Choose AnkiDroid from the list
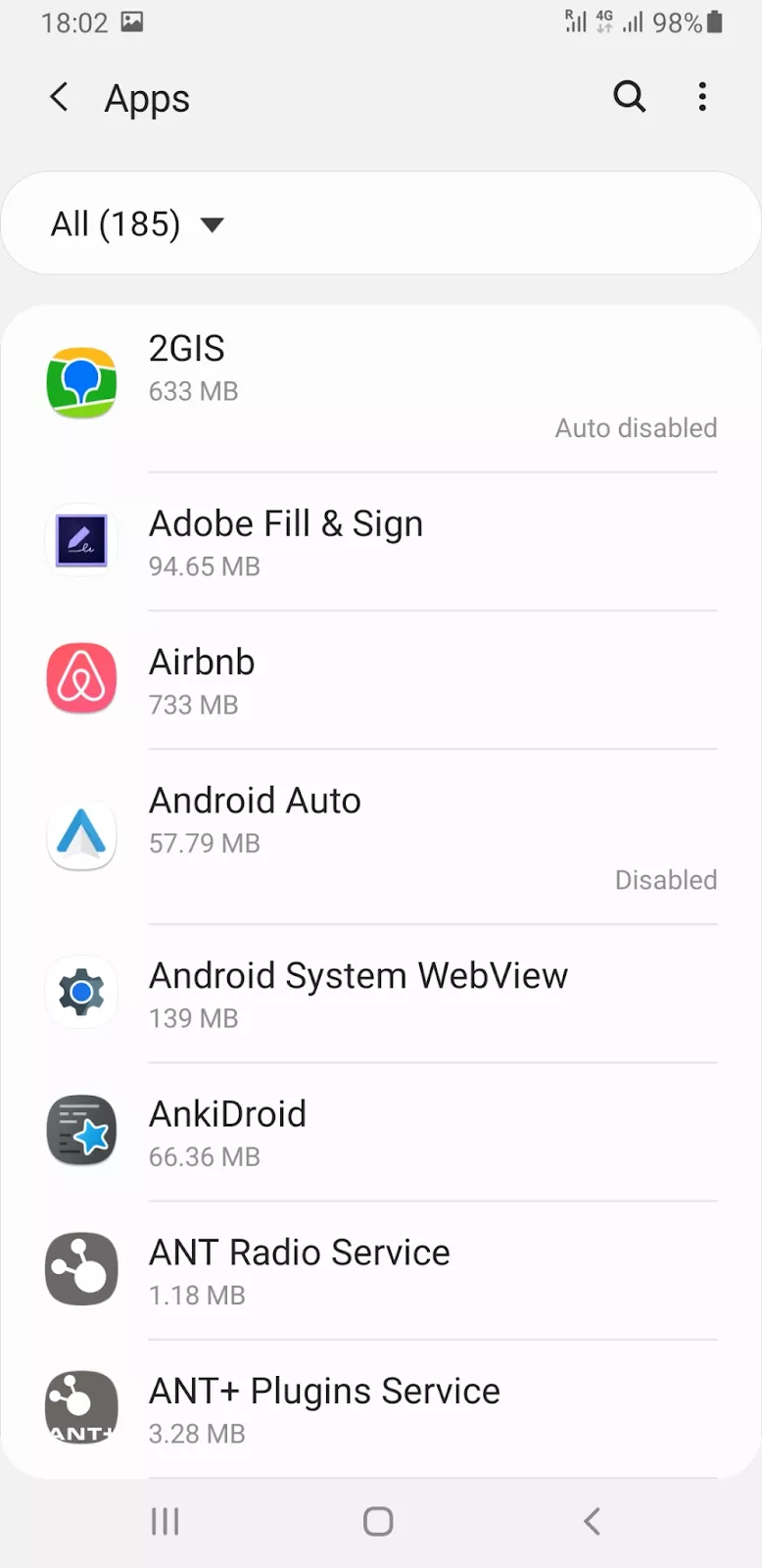Image resolution: width=762 pixels, height=1568 pixels. pos(382,1132)
